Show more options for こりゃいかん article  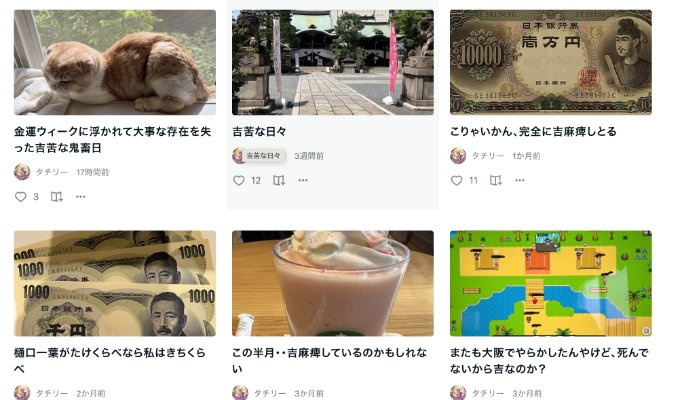520,181
